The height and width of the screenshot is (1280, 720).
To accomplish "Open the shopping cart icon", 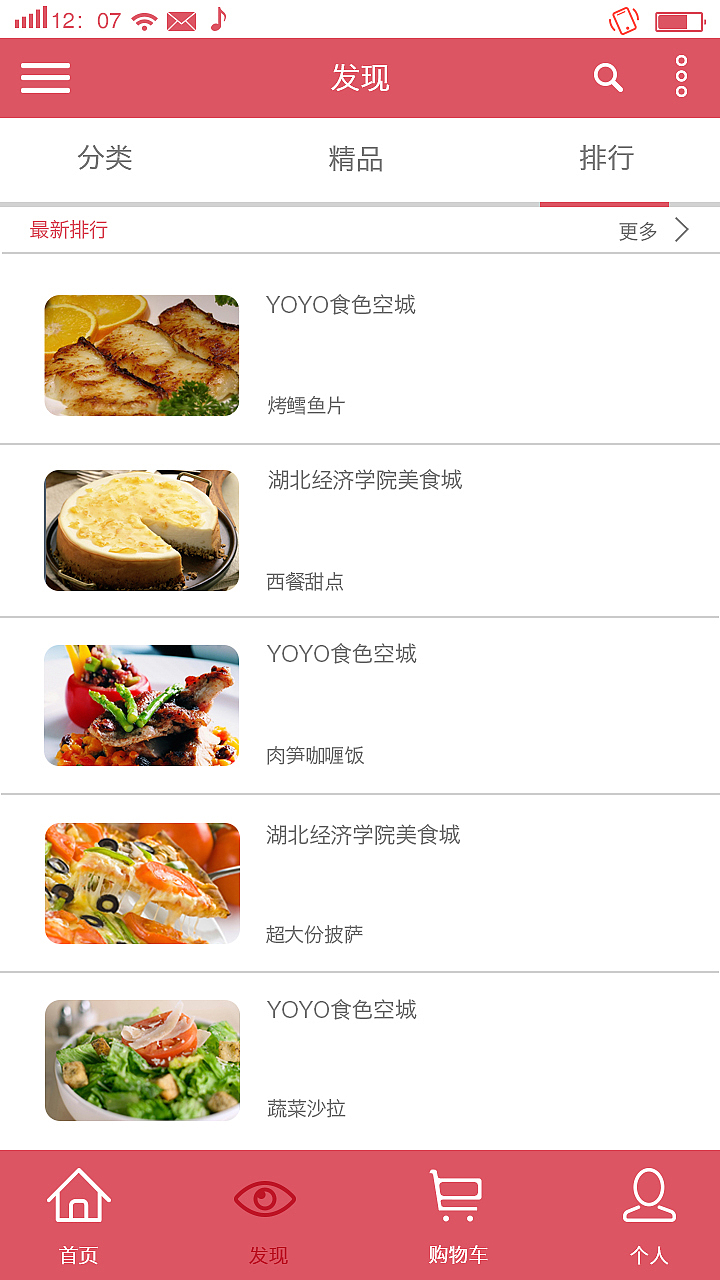I will (455, 1196).
